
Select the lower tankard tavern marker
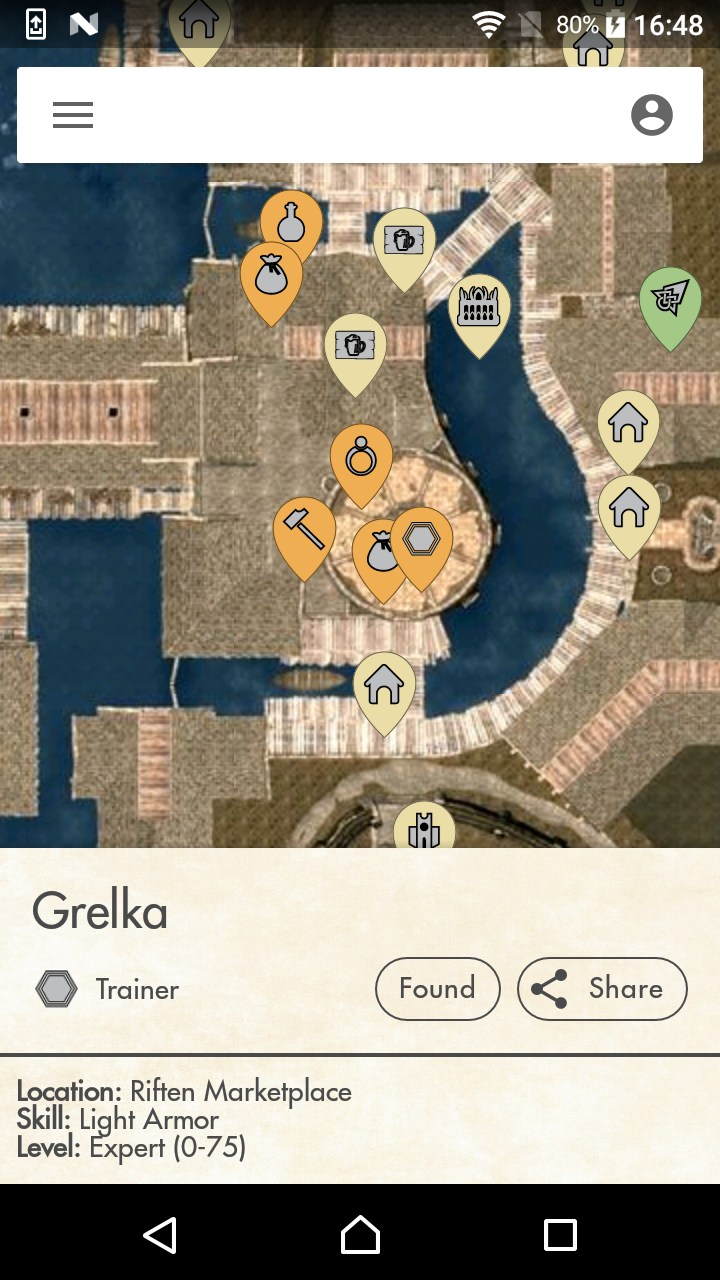pos(356,344)
